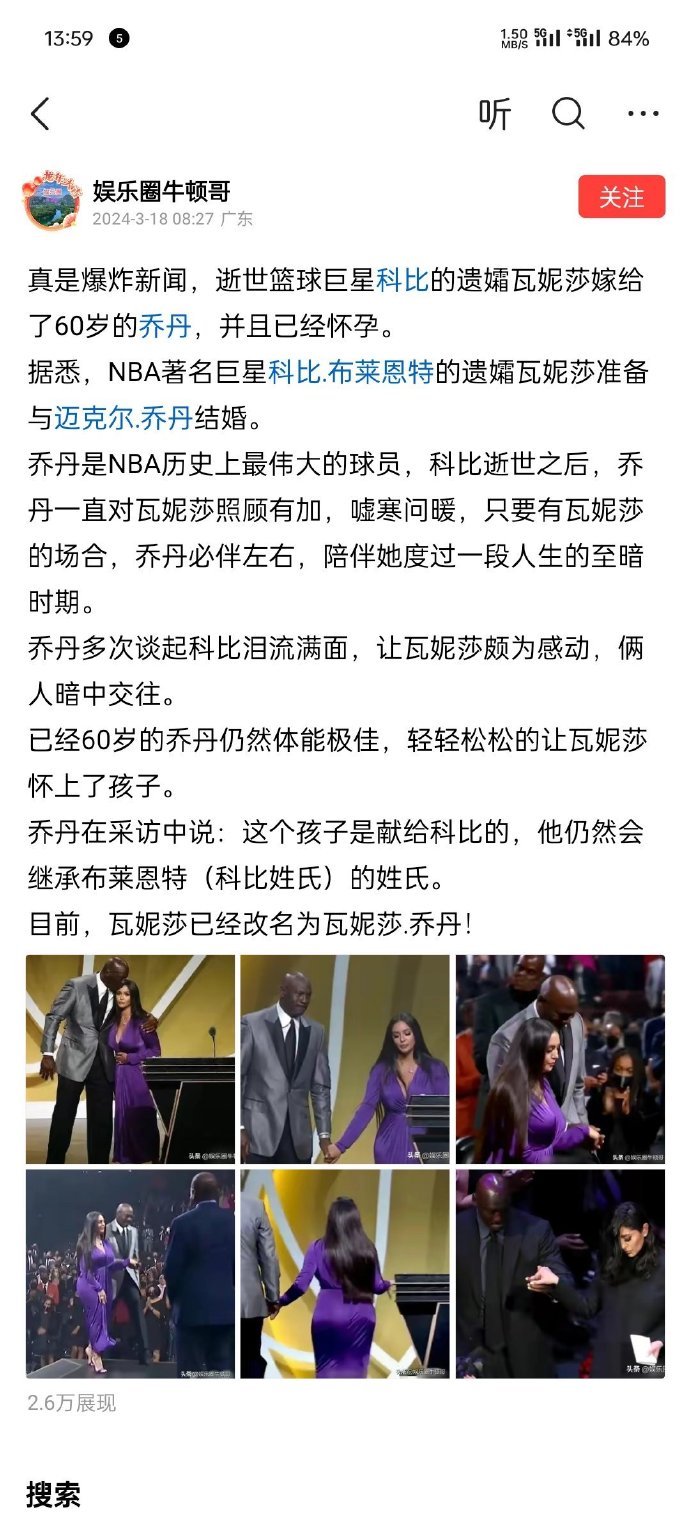Open the 乔丹 link in first sentence
690x1518 pixels.
164,326
